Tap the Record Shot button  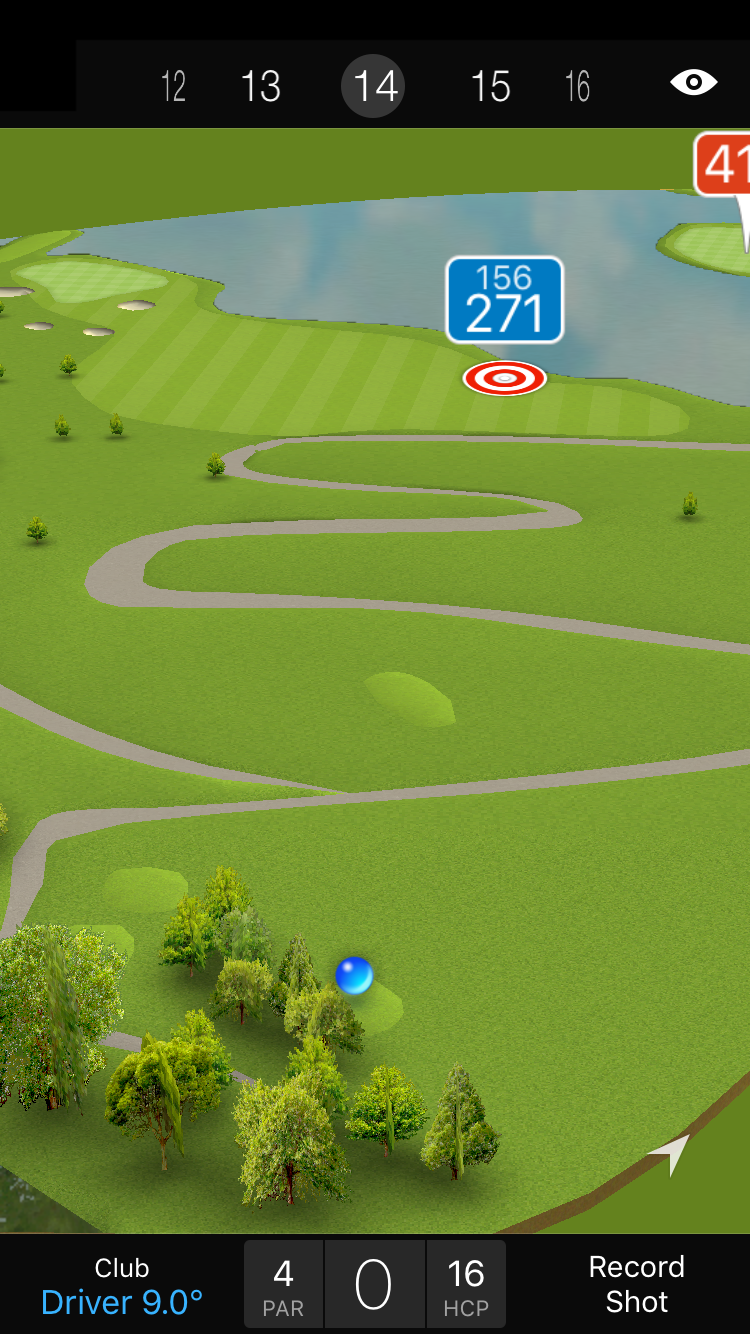point(636,1284)
